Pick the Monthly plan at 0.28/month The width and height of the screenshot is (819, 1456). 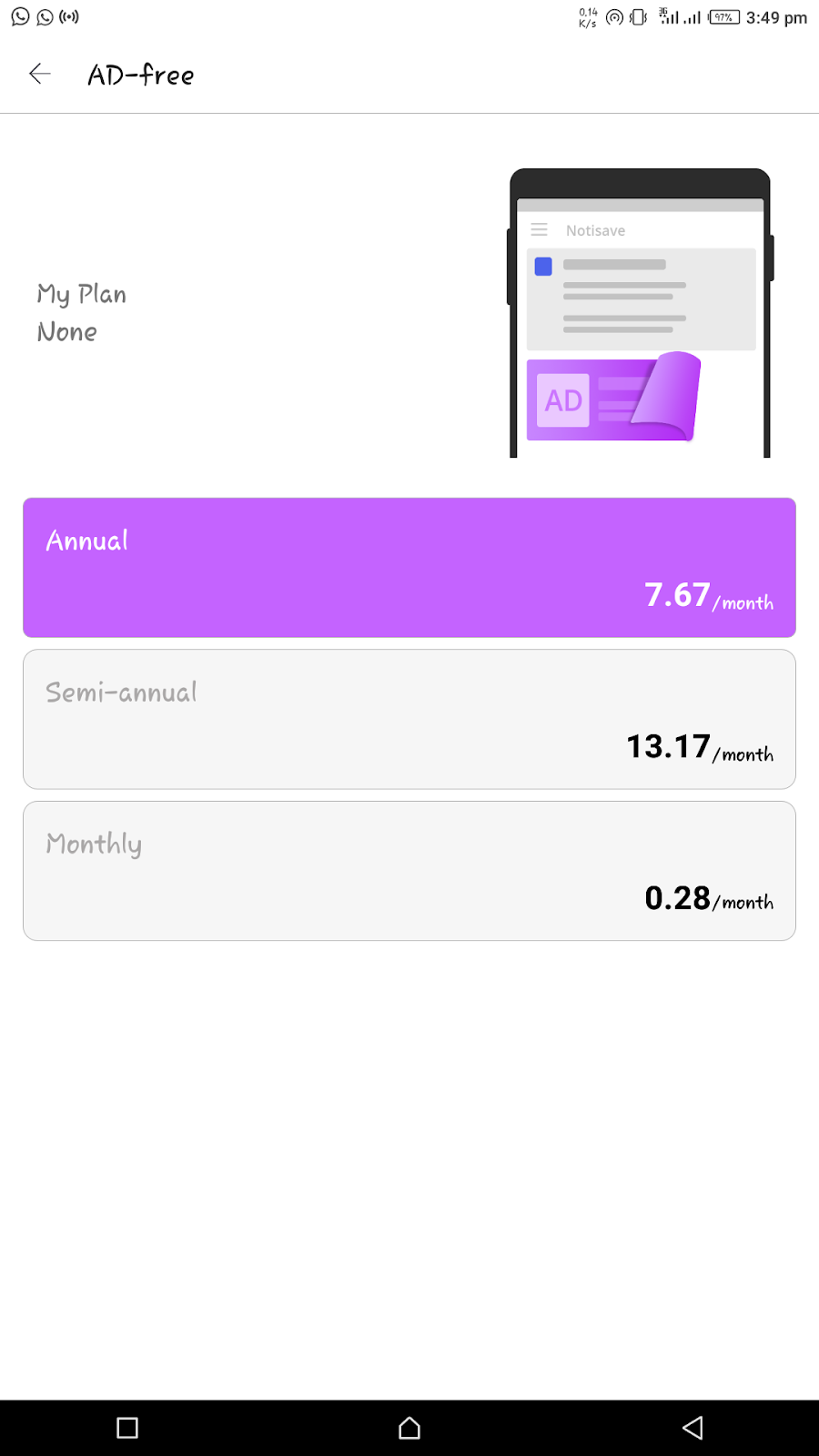coord(409,871)
